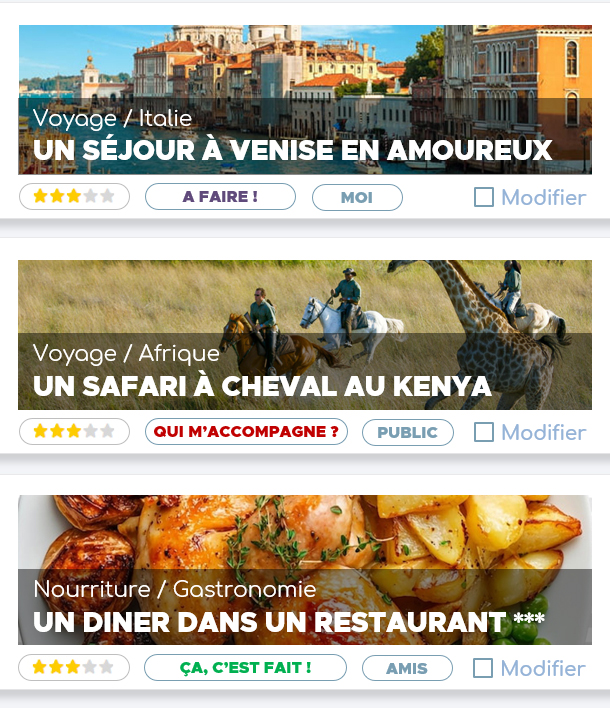Screen dimensions: 610x708
Task: Tap the A FAIRE ! chip on Venise
Action: pyautogui.click(x=220, y=197)
